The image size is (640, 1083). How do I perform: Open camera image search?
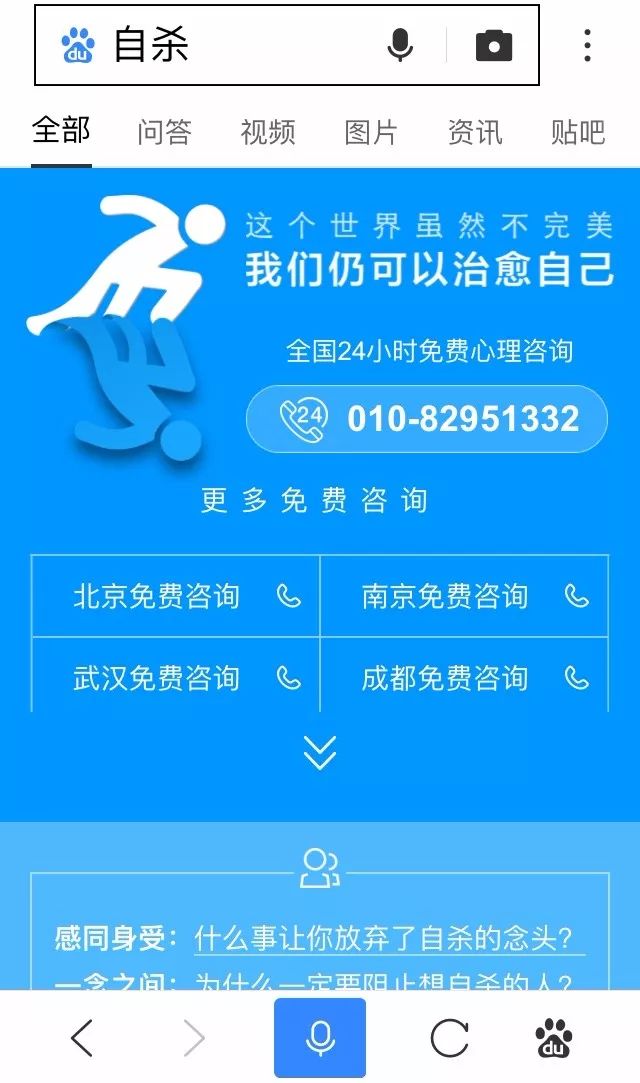point(493,46)
